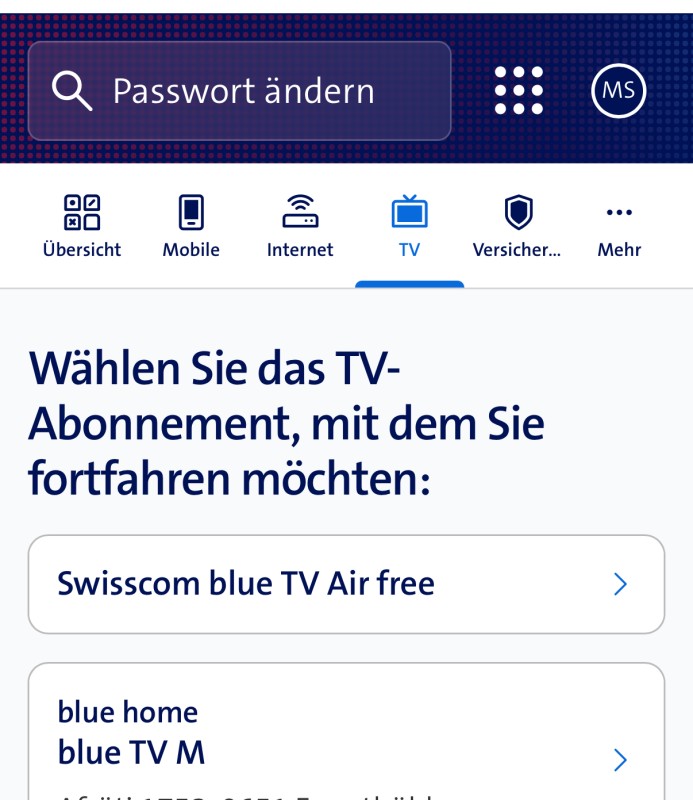Tap the 'Passwort ändern' search field
Viewport: 693px width, 800px height.
(x=240, y=91)
